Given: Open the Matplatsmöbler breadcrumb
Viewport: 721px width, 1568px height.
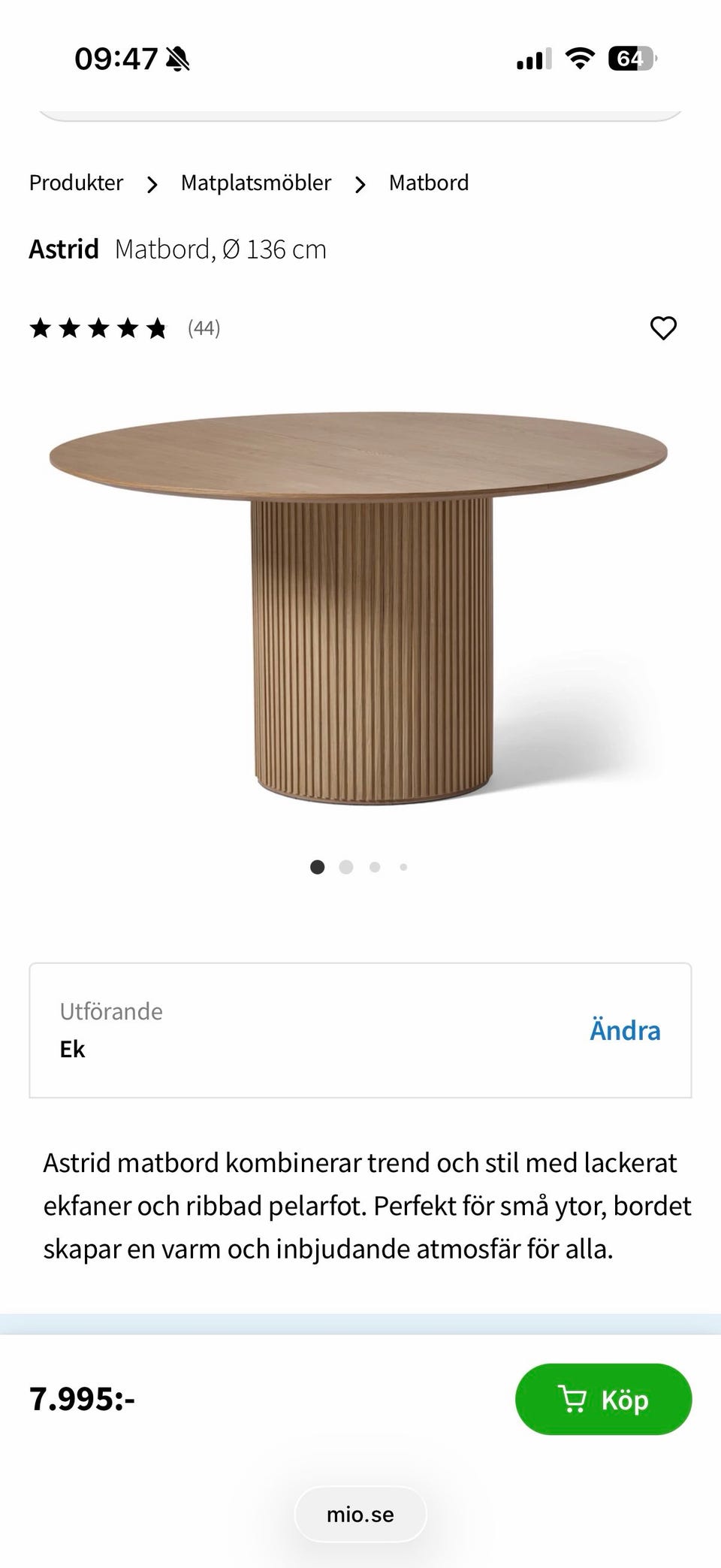Looking at the screenshot, I should [256, 183].
